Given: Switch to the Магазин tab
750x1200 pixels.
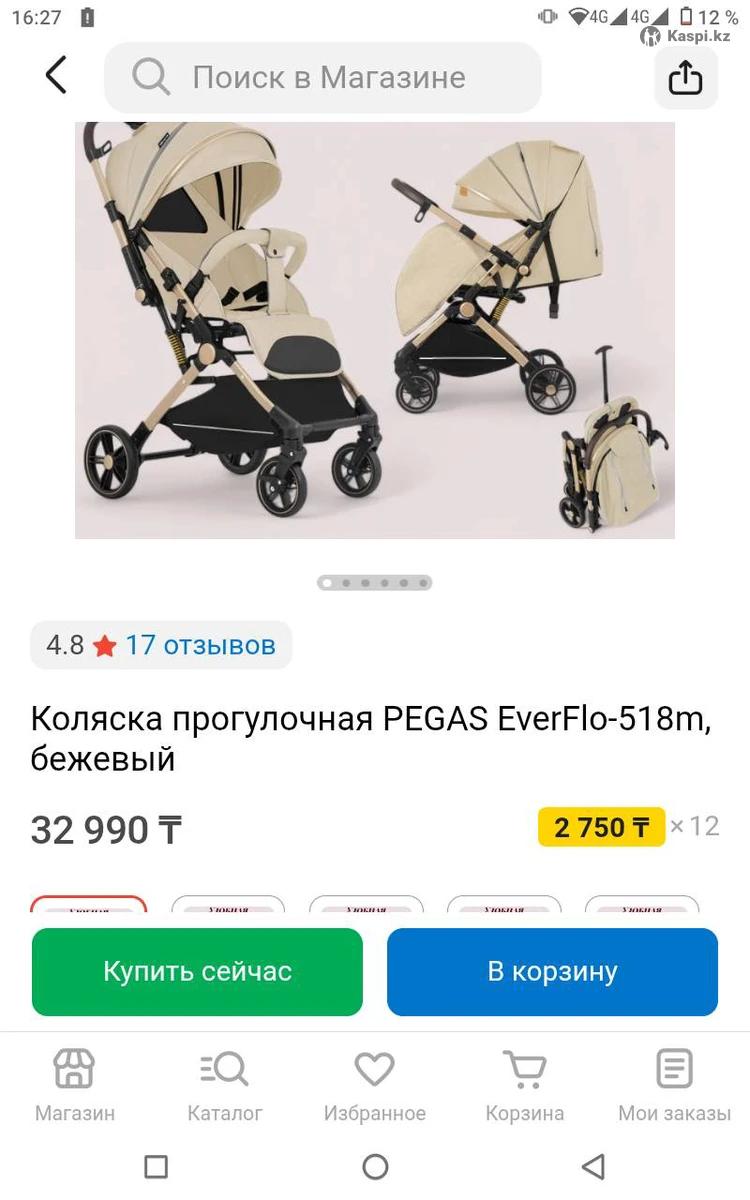Looking at the screenshot, I should click(x=75, y=1085).
